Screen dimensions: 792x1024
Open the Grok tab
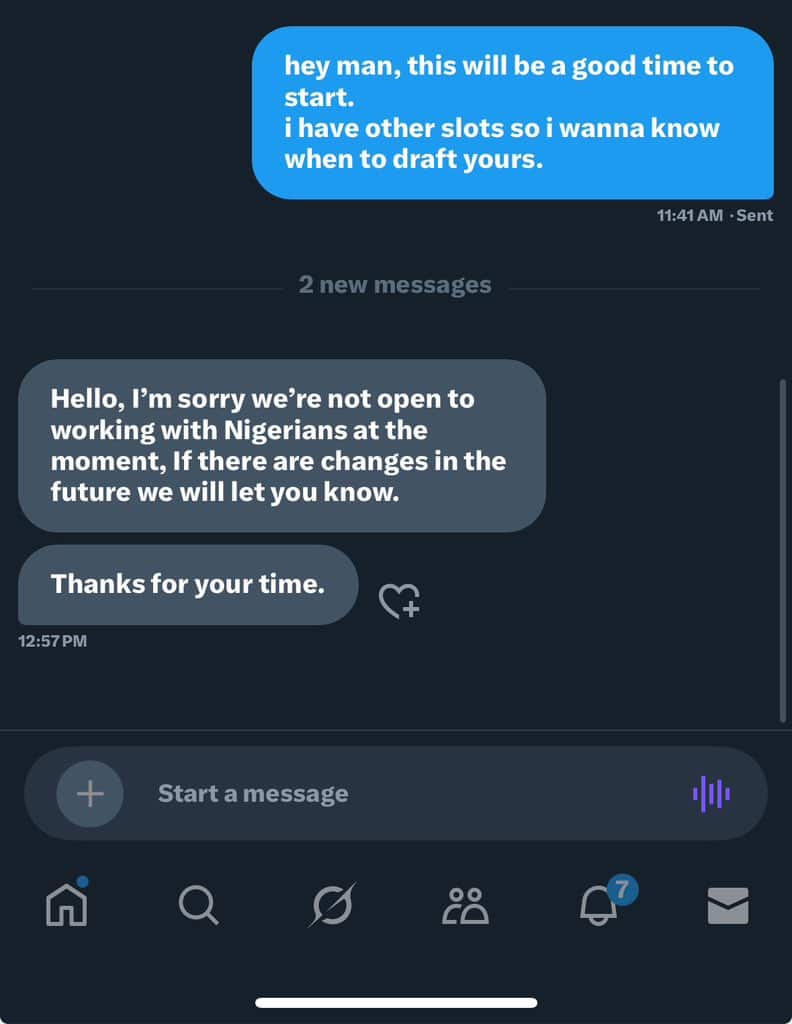point(331,906)
